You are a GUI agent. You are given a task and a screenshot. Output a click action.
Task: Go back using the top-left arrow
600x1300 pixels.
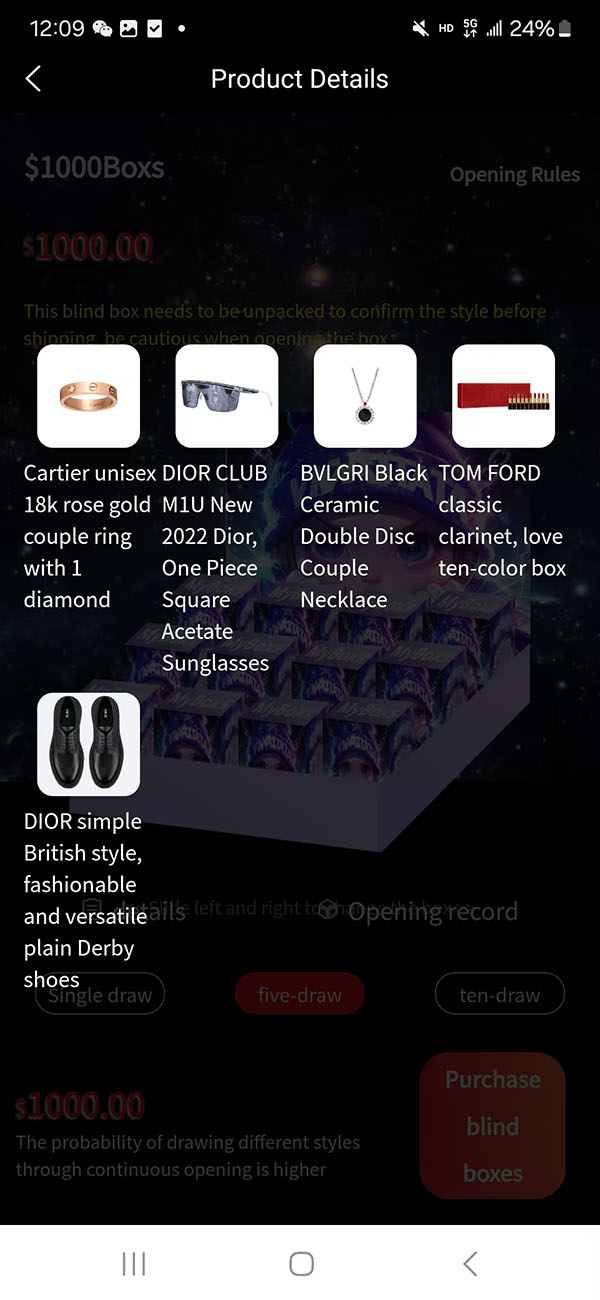[x=33, y=79]
